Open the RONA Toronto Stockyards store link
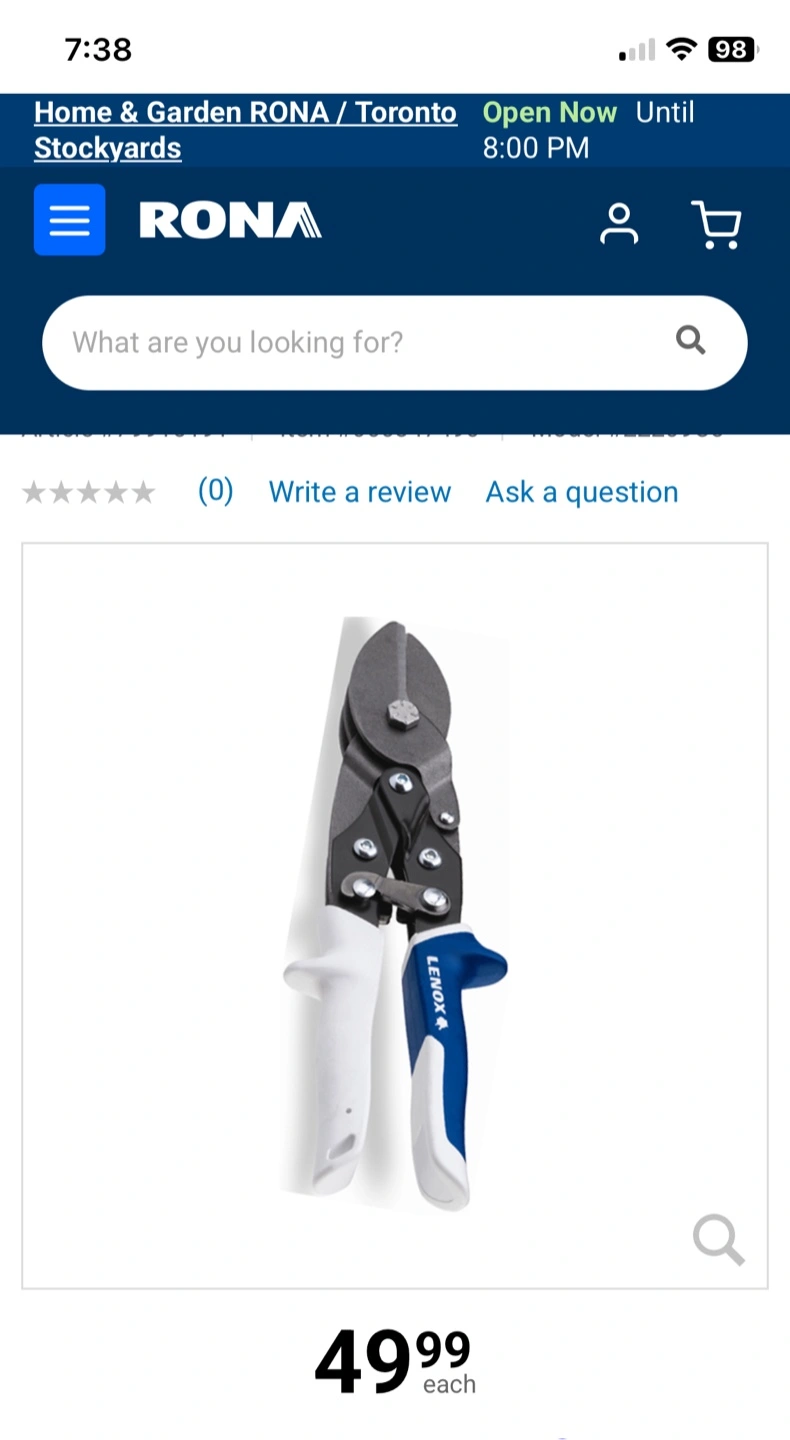 click(245, 130)
